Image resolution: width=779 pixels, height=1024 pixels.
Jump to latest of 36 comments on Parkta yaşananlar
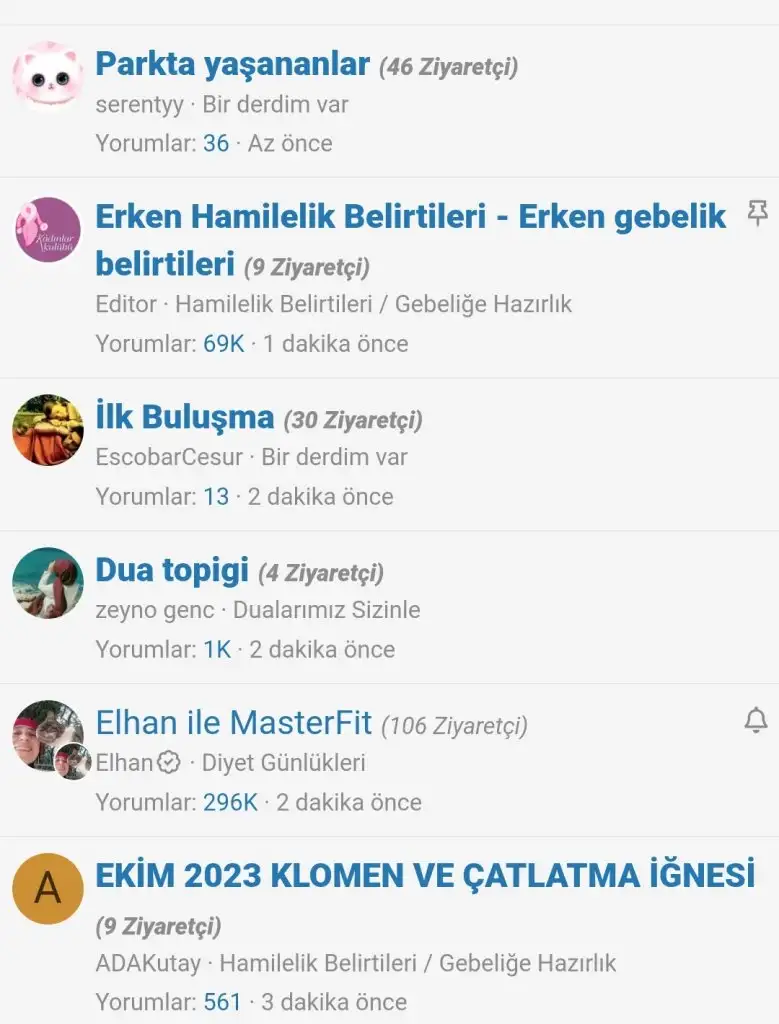pos(216,143)
